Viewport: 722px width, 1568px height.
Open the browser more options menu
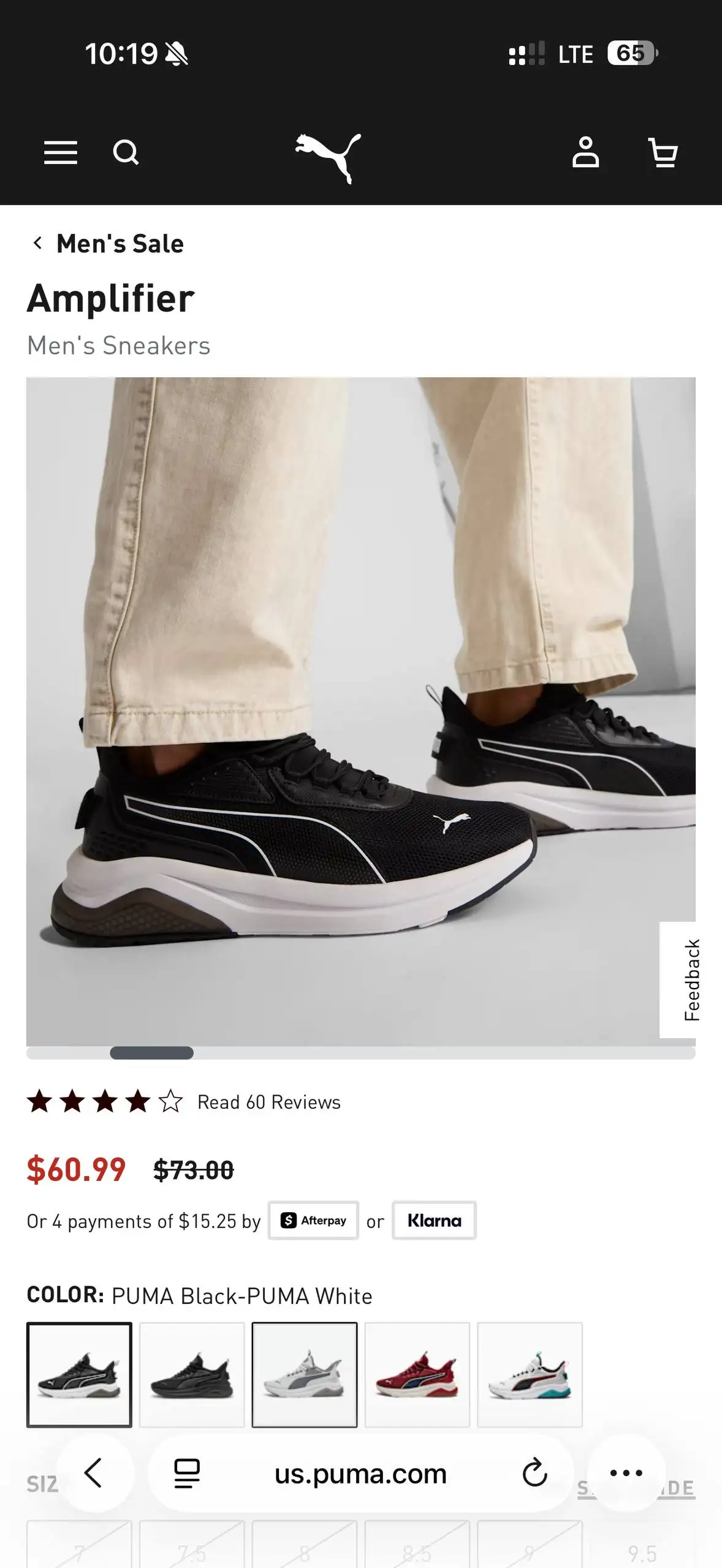626,1473
